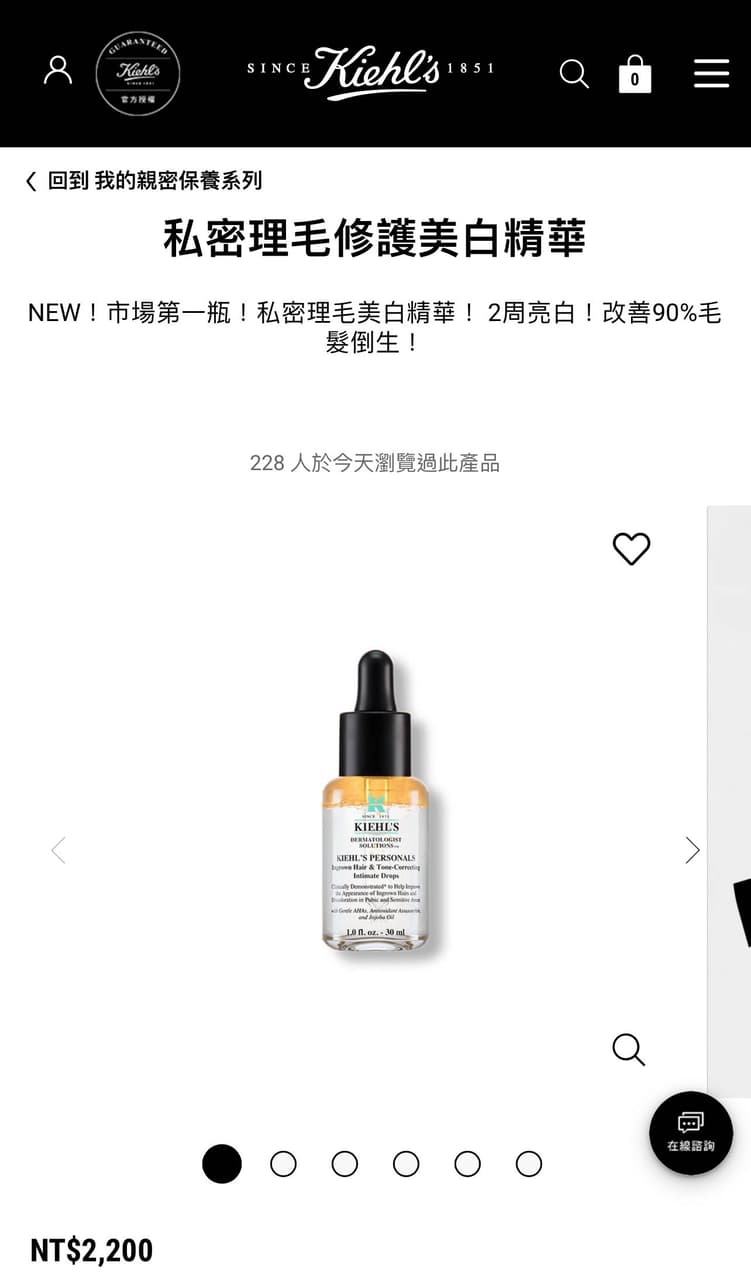Open the shopping bag cart
Screen dimensions: 751x1280
634,74
